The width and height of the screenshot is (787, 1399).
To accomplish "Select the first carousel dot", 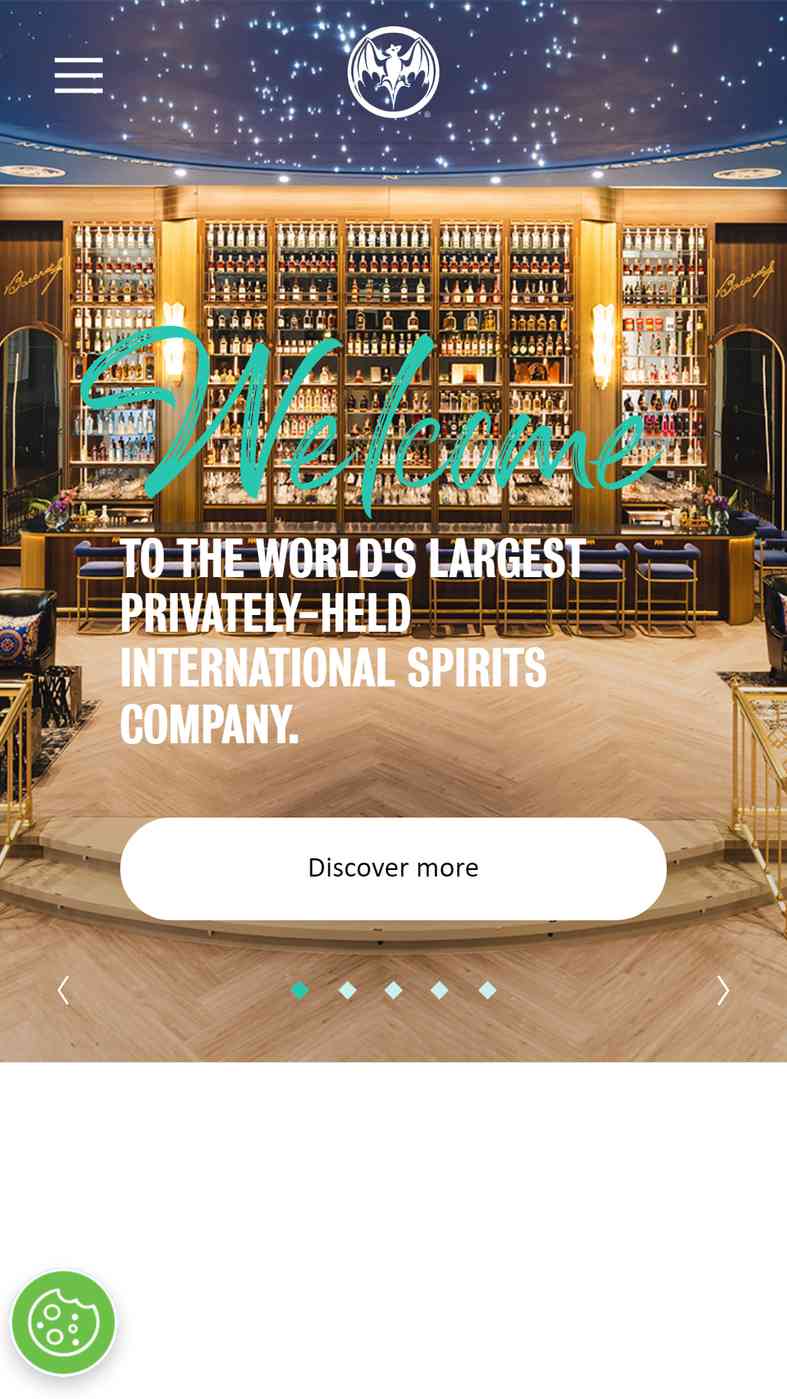I will (300, 990).
